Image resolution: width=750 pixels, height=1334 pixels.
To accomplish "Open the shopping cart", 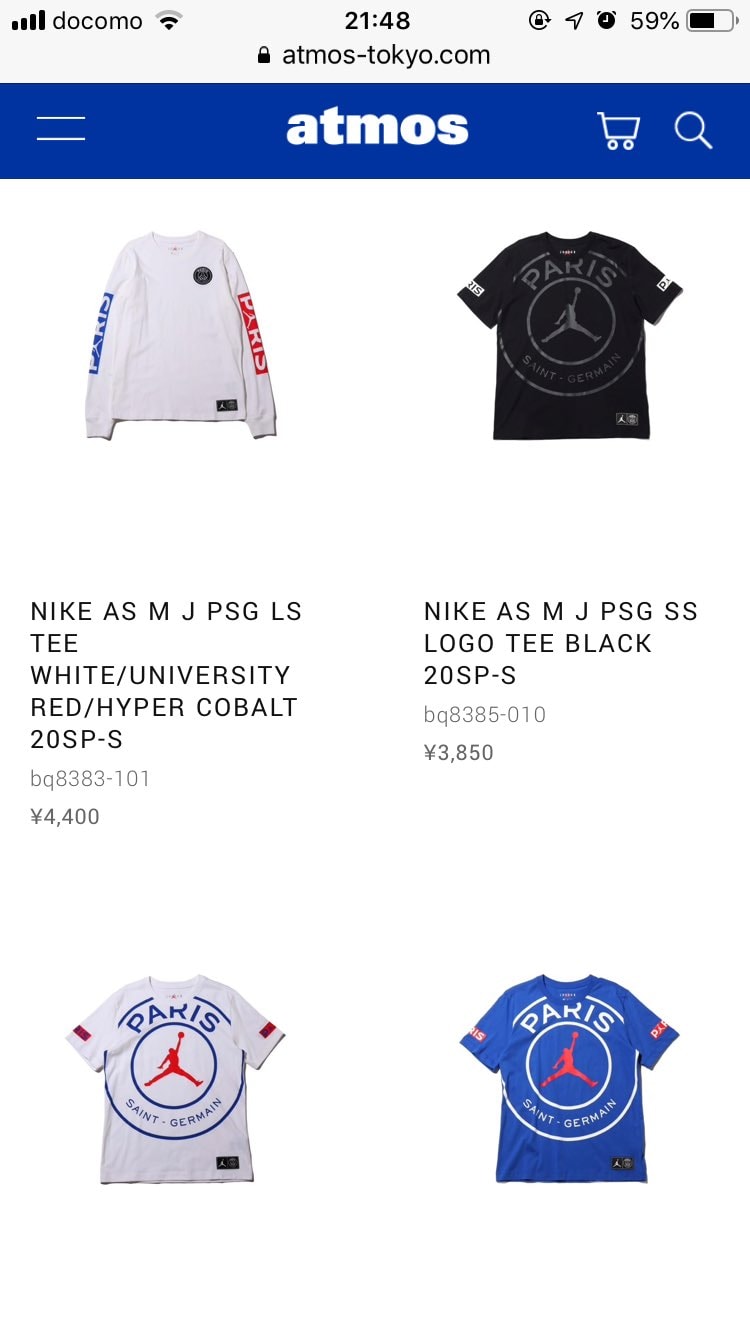I will coord(618,130).
